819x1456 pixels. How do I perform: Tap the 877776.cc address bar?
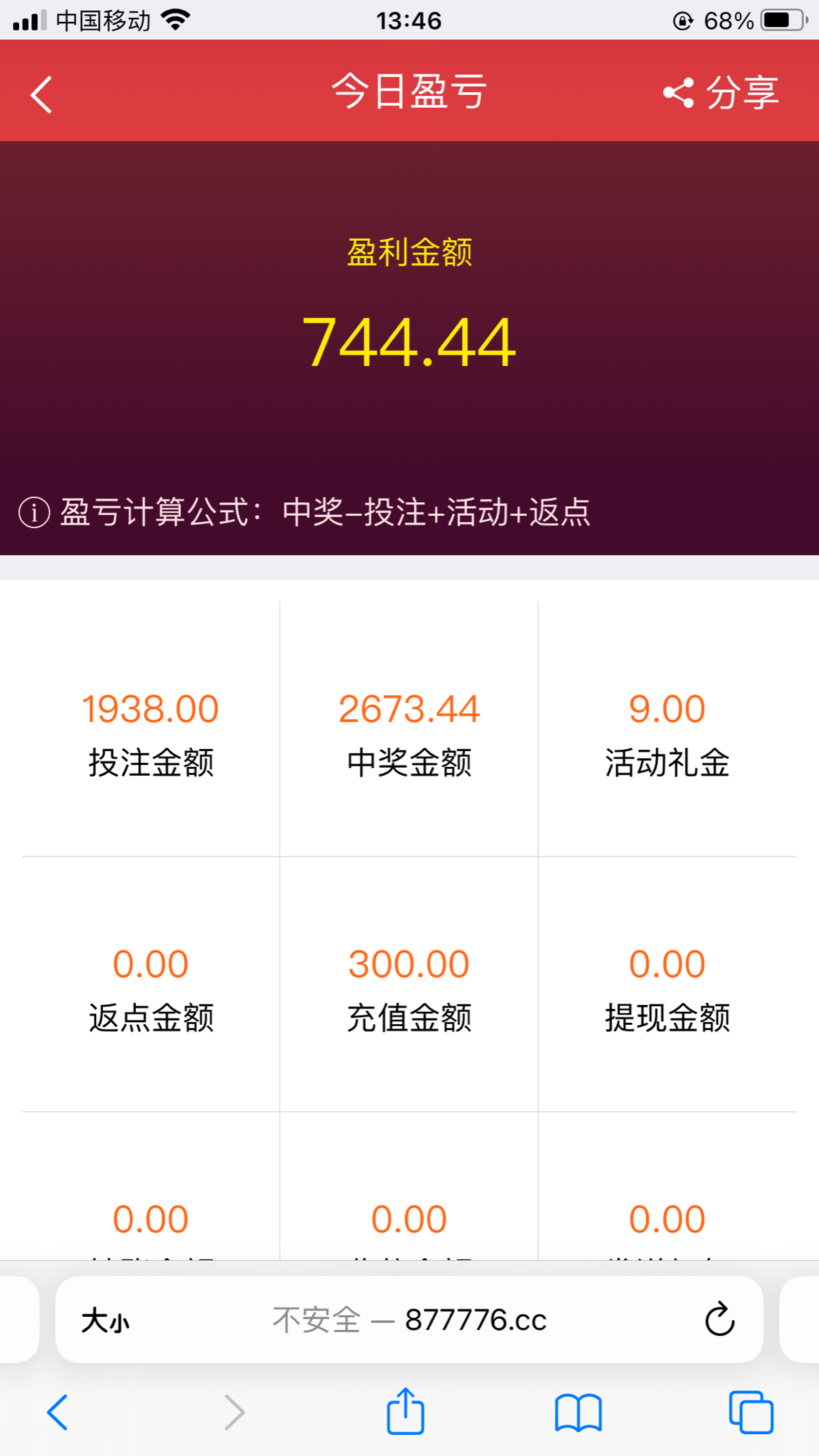[x=409, y=1320]
